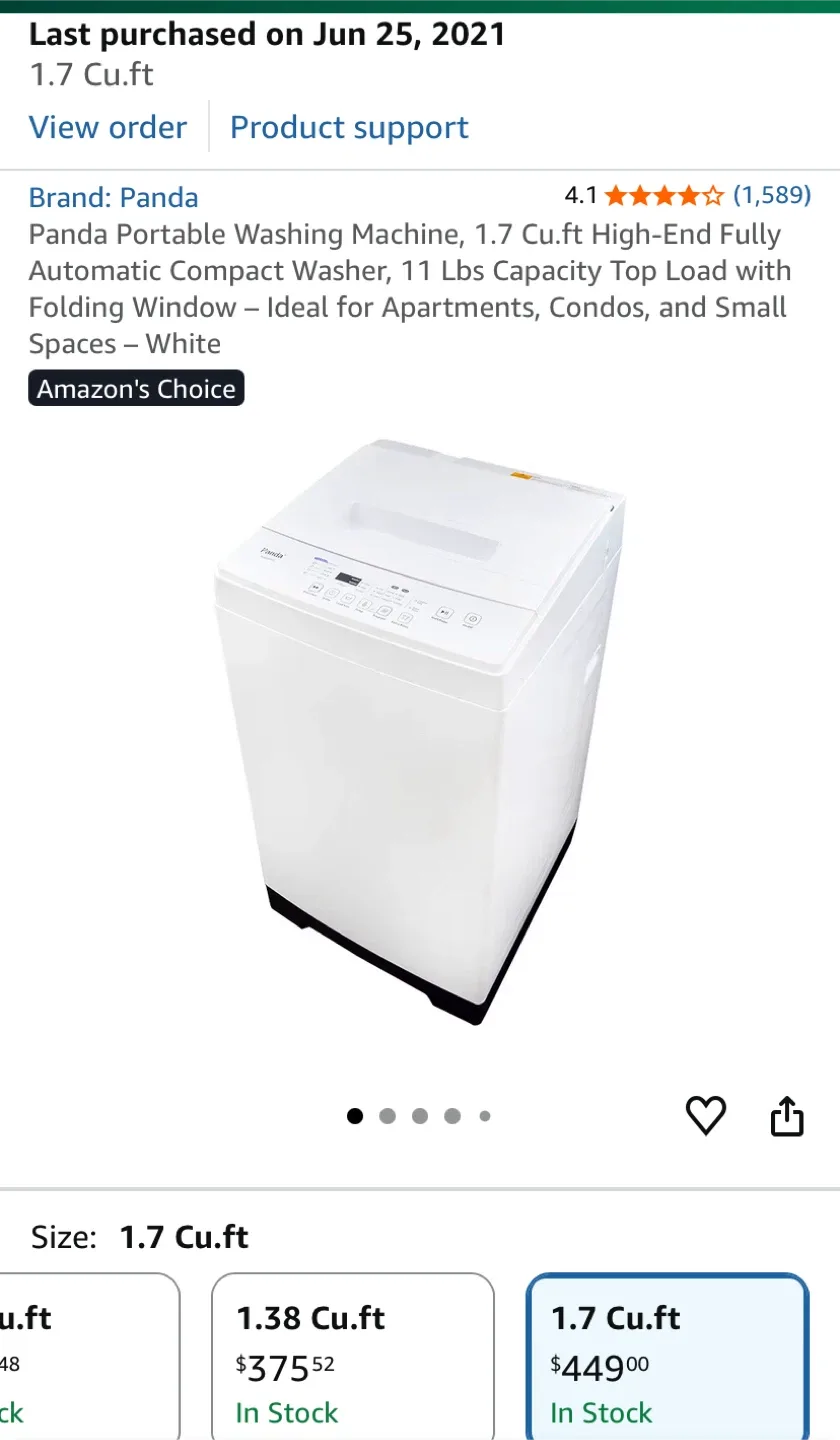Image resolution: width=840 pixels, height=1440 pixels.
Task: Expand the product image gallery
Action: click(420, 730)
